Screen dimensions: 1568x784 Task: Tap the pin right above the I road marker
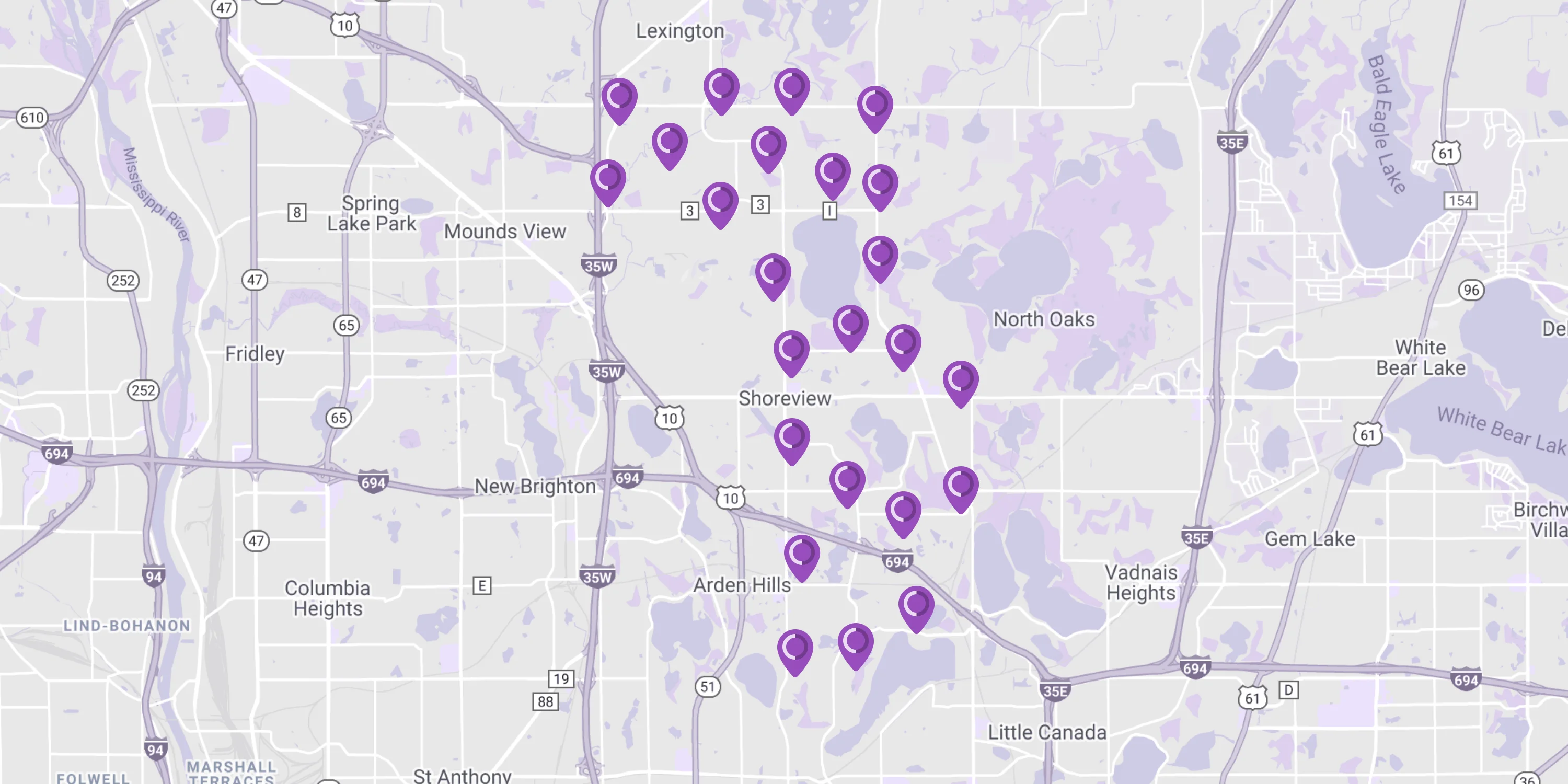click(x=832, y=173)
